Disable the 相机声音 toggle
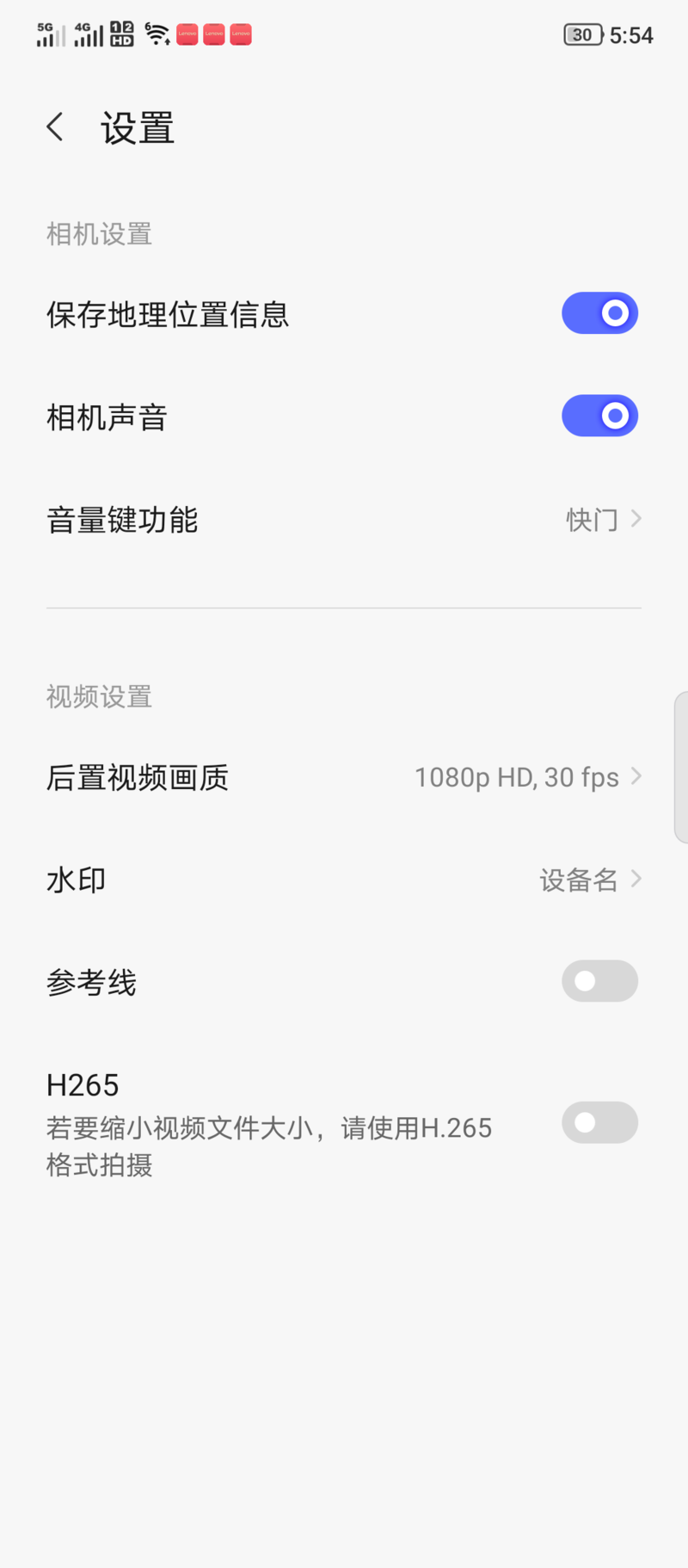The height and width of the screenshot is (1568, 688). [x=599, y=417]
